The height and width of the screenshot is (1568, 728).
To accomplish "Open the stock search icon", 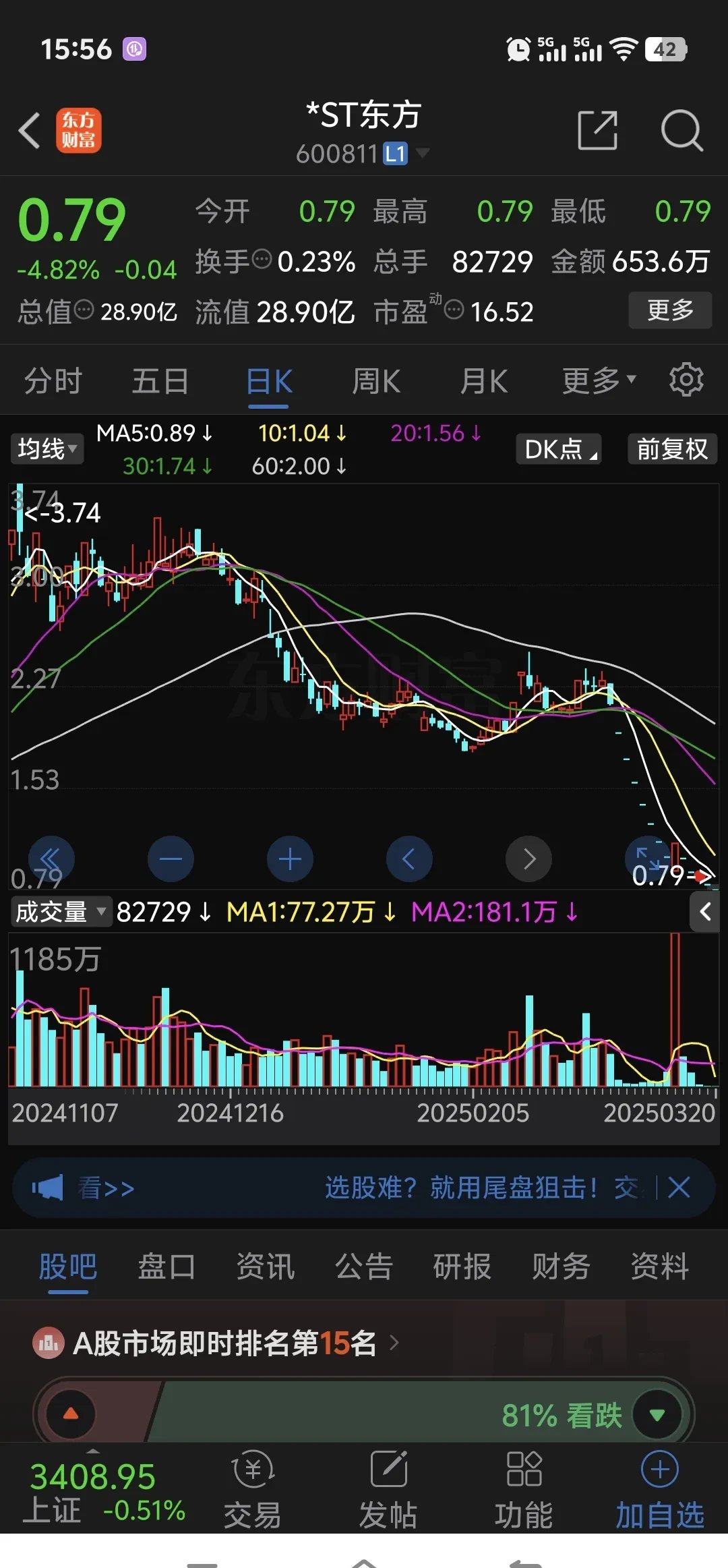I will (682, 129).
